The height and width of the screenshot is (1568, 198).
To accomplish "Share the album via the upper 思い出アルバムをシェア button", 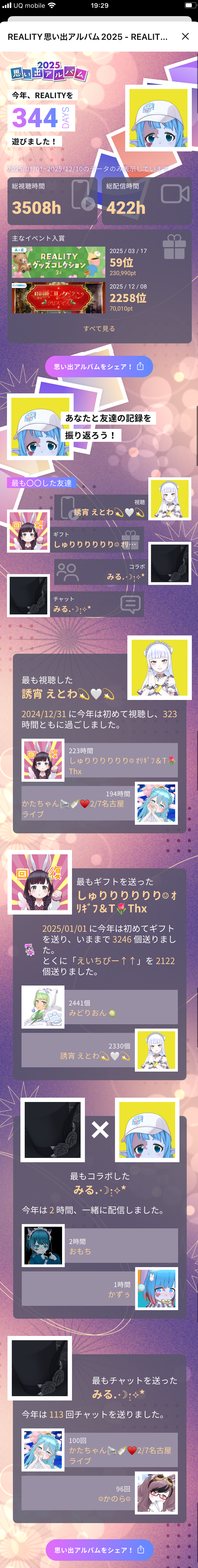I will coord(99,367).
